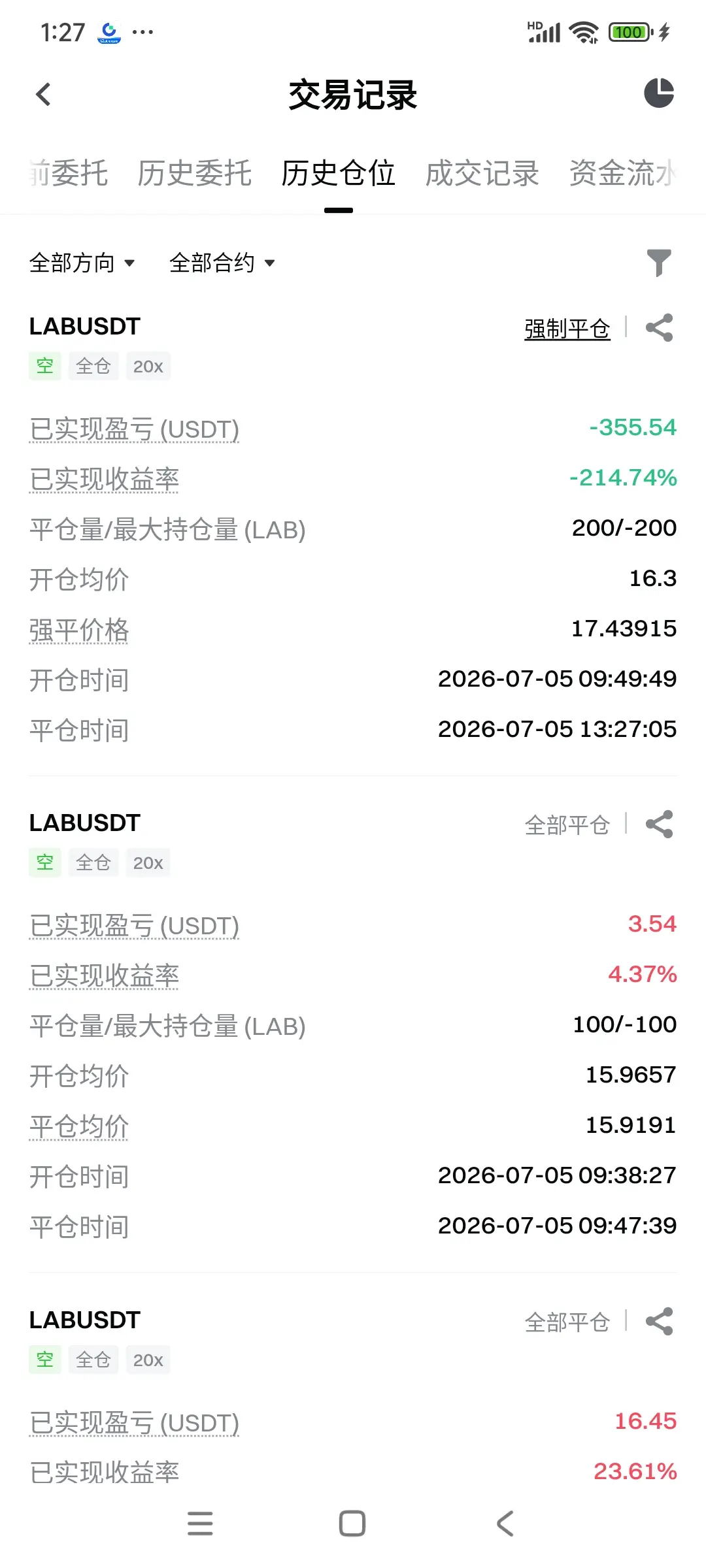Screen dimensions: 706x1568
Task: Expand the 全部方向 dropdown
Action: (82, 263)
